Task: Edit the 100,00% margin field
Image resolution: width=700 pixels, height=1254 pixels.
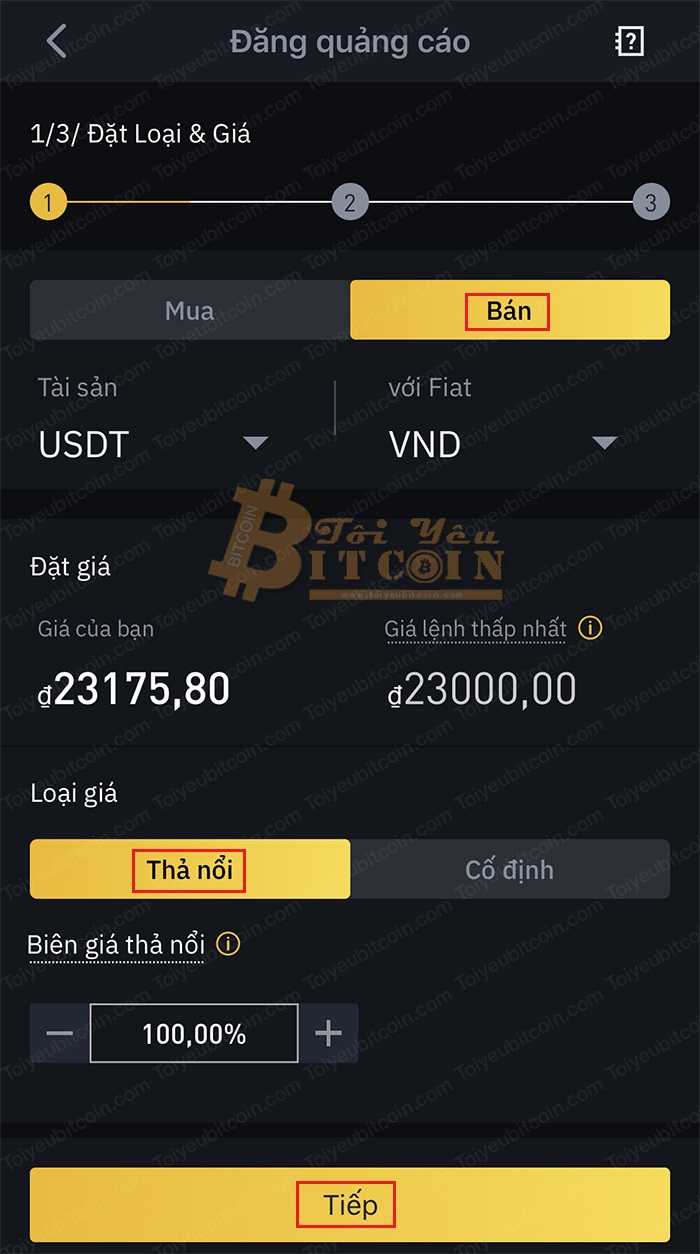Action: click(x=194, y=1033)
